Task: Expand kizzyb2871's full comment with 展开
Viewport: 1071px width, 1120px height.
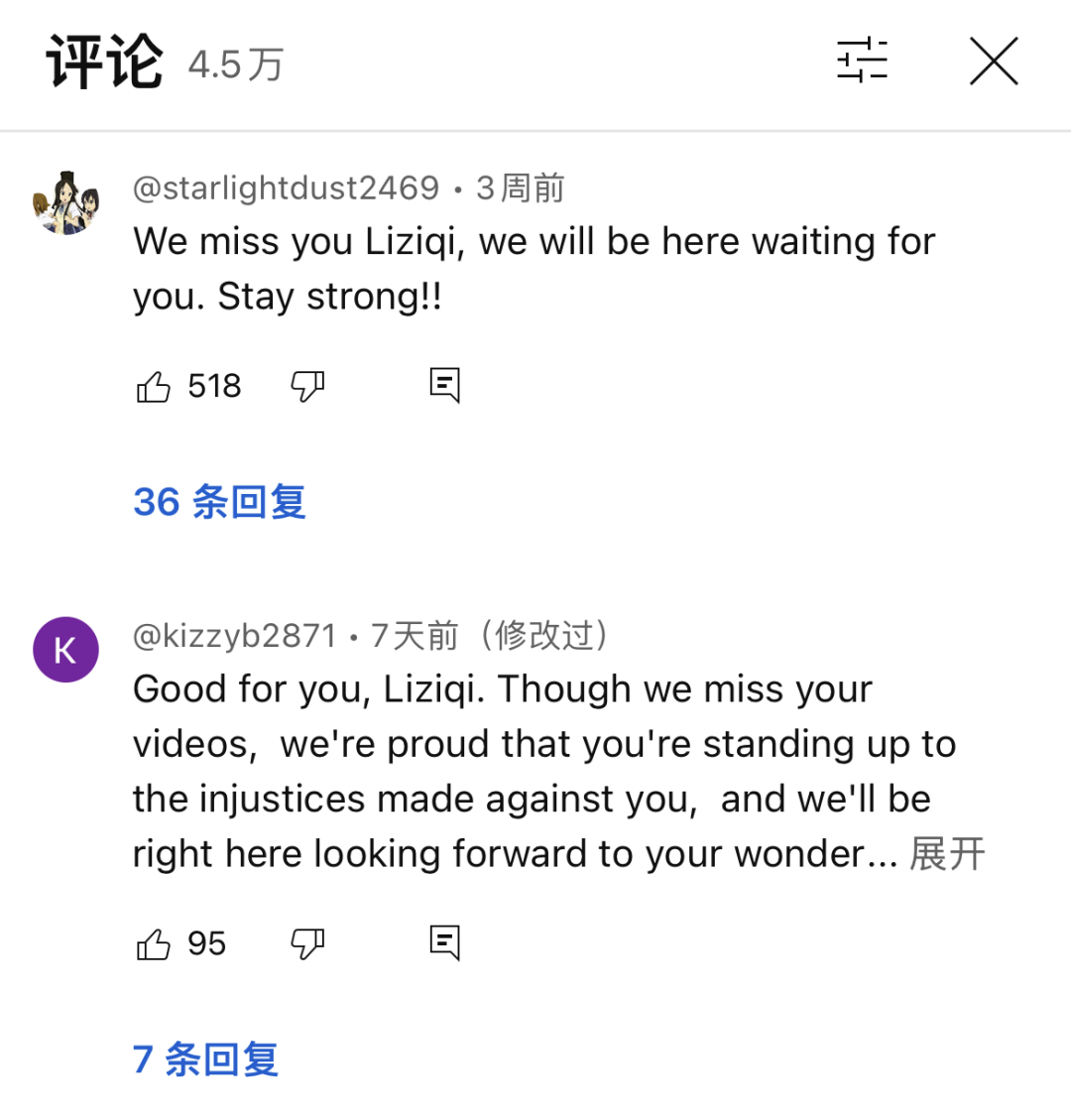Action: (x=947, y=854)
